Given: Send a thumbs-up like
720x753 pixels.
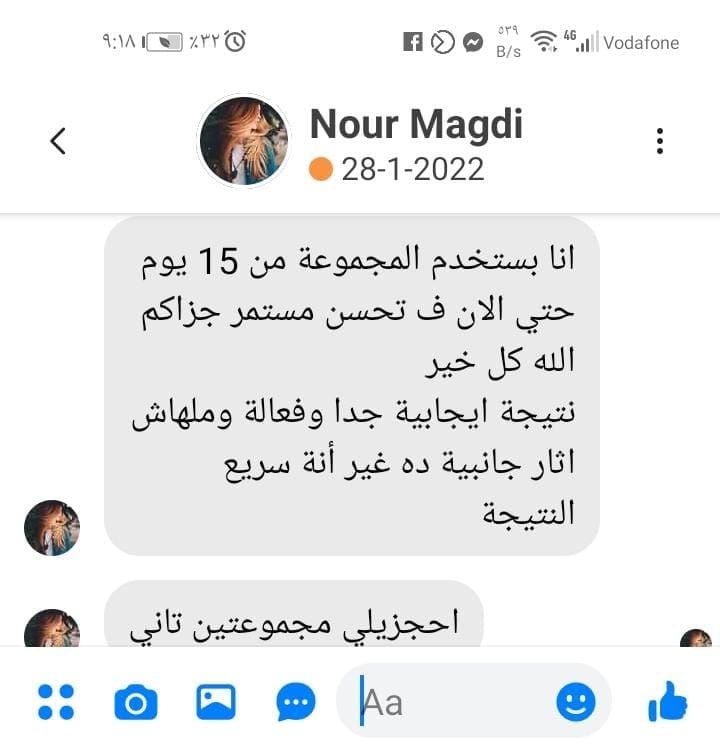Looking at the screenshot, I should 667,702.
